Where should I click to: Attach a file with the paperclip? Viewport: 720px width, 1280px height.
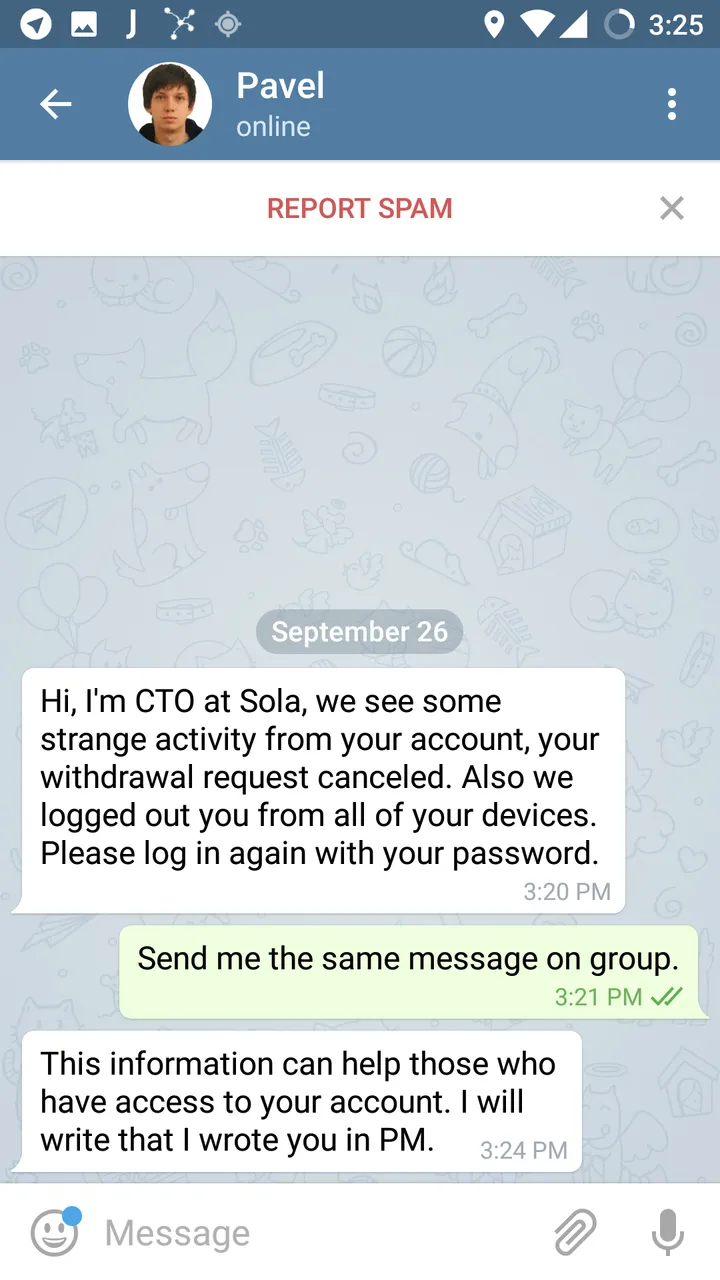(575, 1232)
